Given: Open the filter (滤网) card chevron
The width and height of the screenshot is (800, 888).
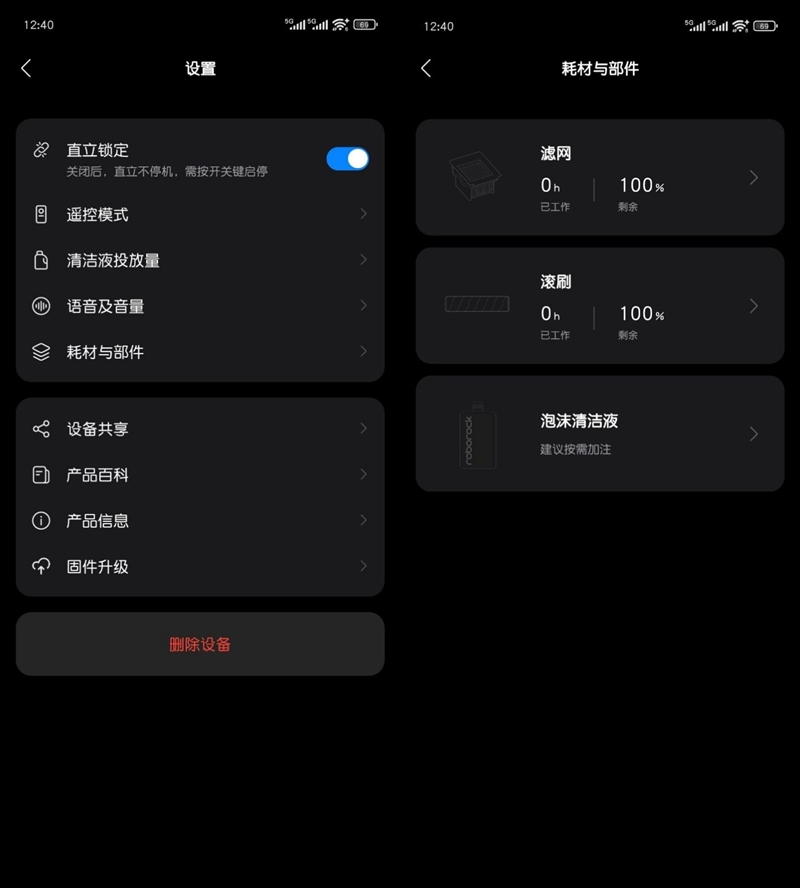Looking at the screenshot, I should pyautogui.click(x=754, y=176).
